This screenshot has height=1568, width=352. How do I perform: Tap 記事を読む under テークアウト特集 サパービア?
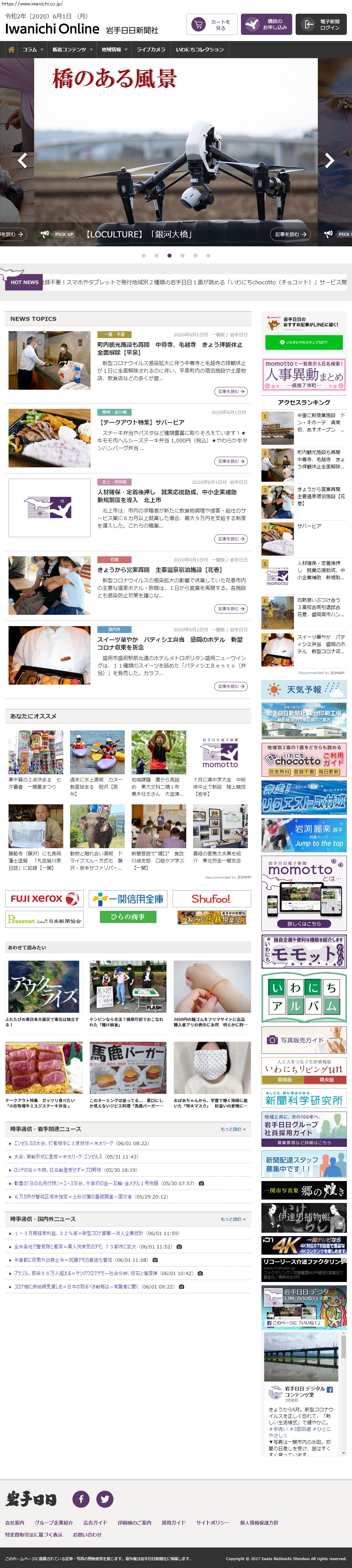[230, 462]
